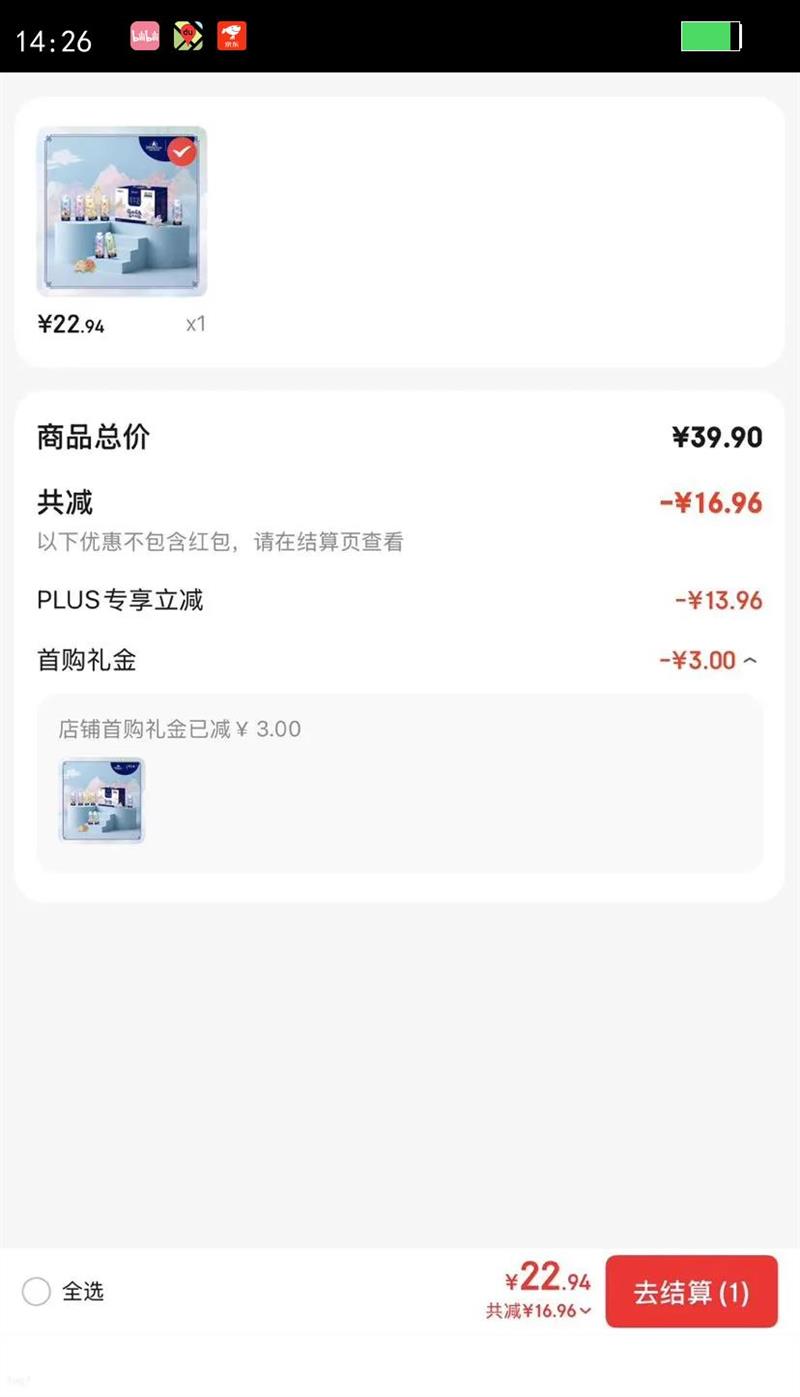800x1397 pixels.
Task: Tap the x1 quantity label
Action: click(x=195, y=324)
